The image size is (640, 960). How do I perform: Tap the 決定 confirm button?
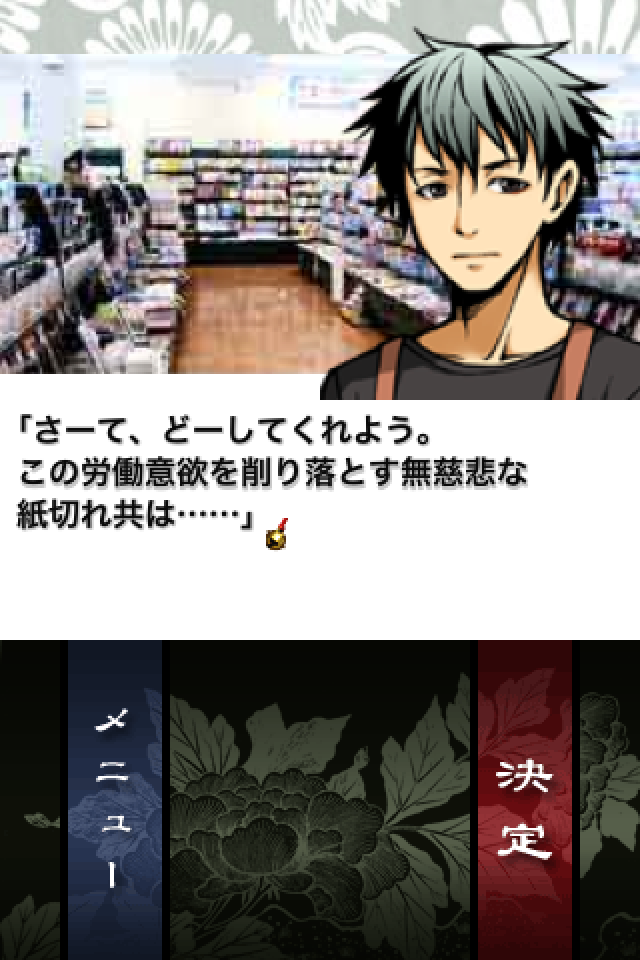(x=524, y=800)
